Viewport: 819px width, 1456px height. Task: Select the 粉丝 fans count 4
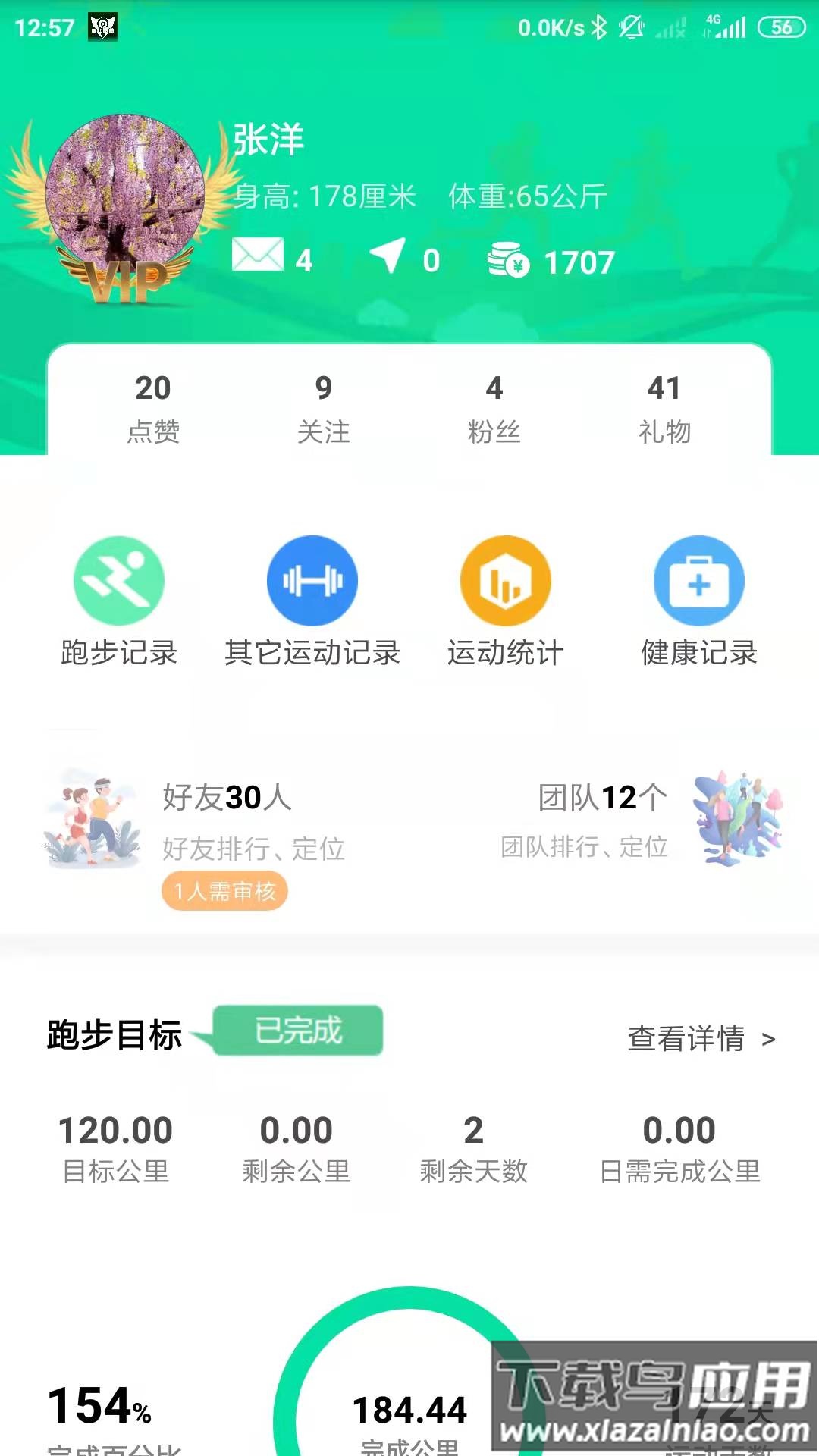(494, 406)
